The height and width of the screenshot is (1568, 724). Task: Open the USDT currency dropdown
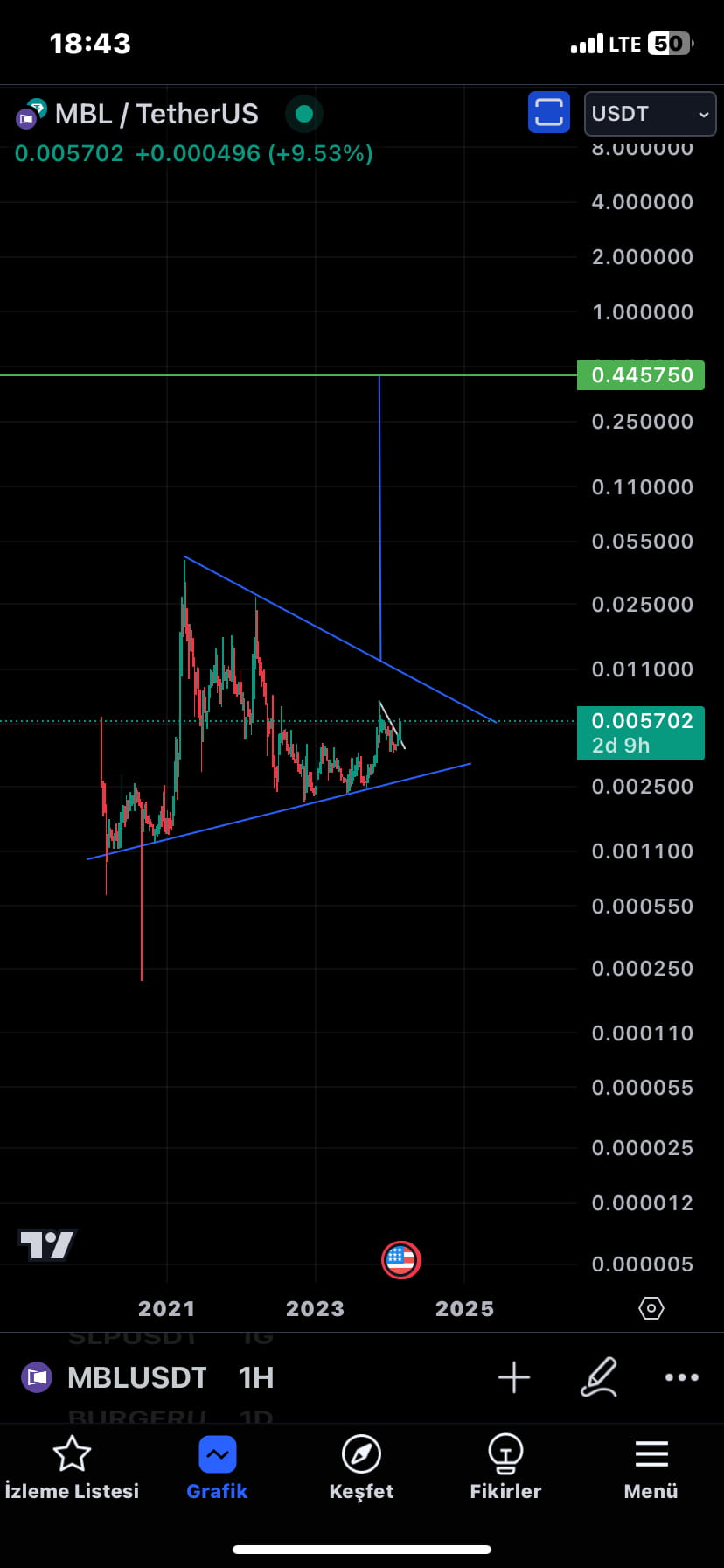(650, 113)
